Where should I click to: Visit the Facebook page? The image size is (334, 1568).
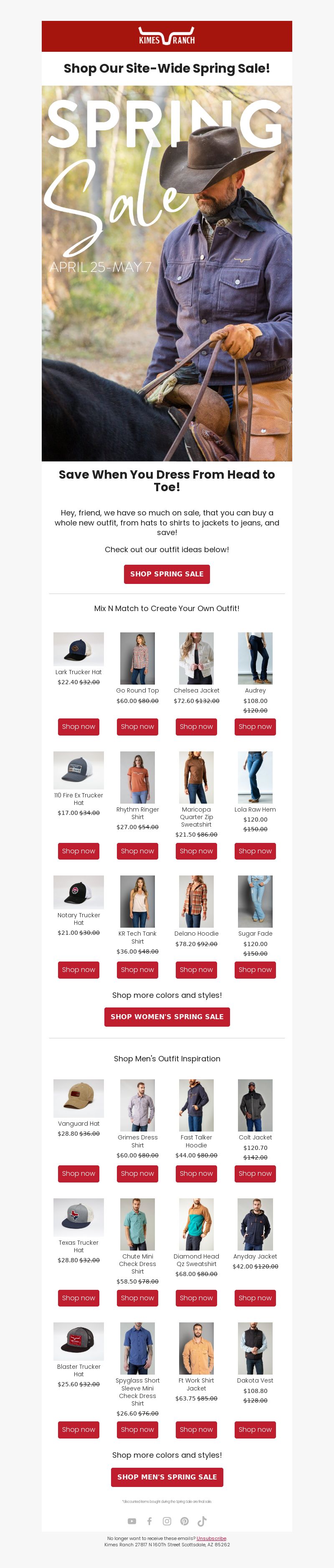pos(149,1520)
